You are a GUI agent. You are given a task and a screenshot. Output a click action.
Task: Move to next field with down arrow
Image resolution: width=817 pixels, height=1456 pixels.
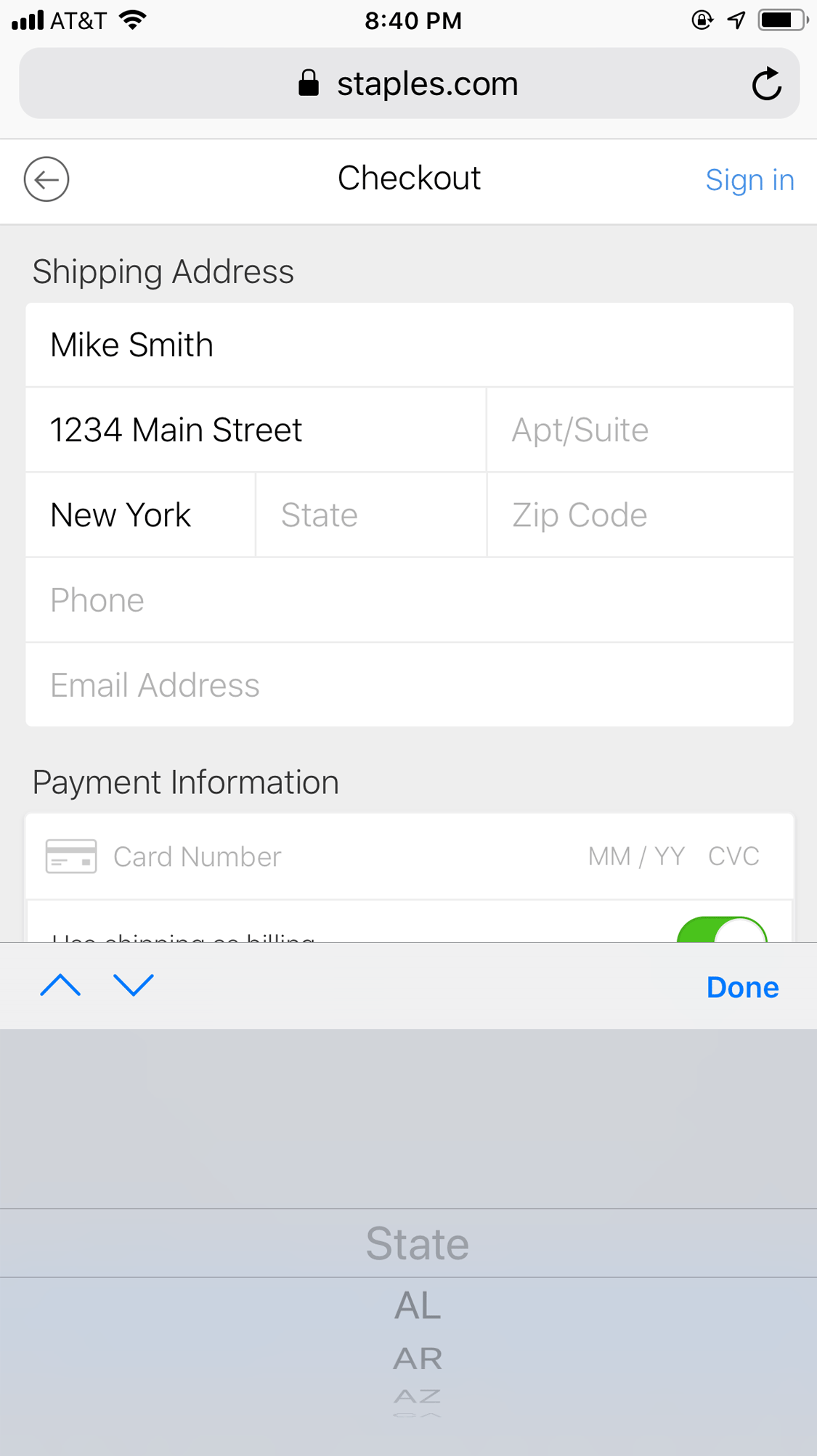click(134, 986)
